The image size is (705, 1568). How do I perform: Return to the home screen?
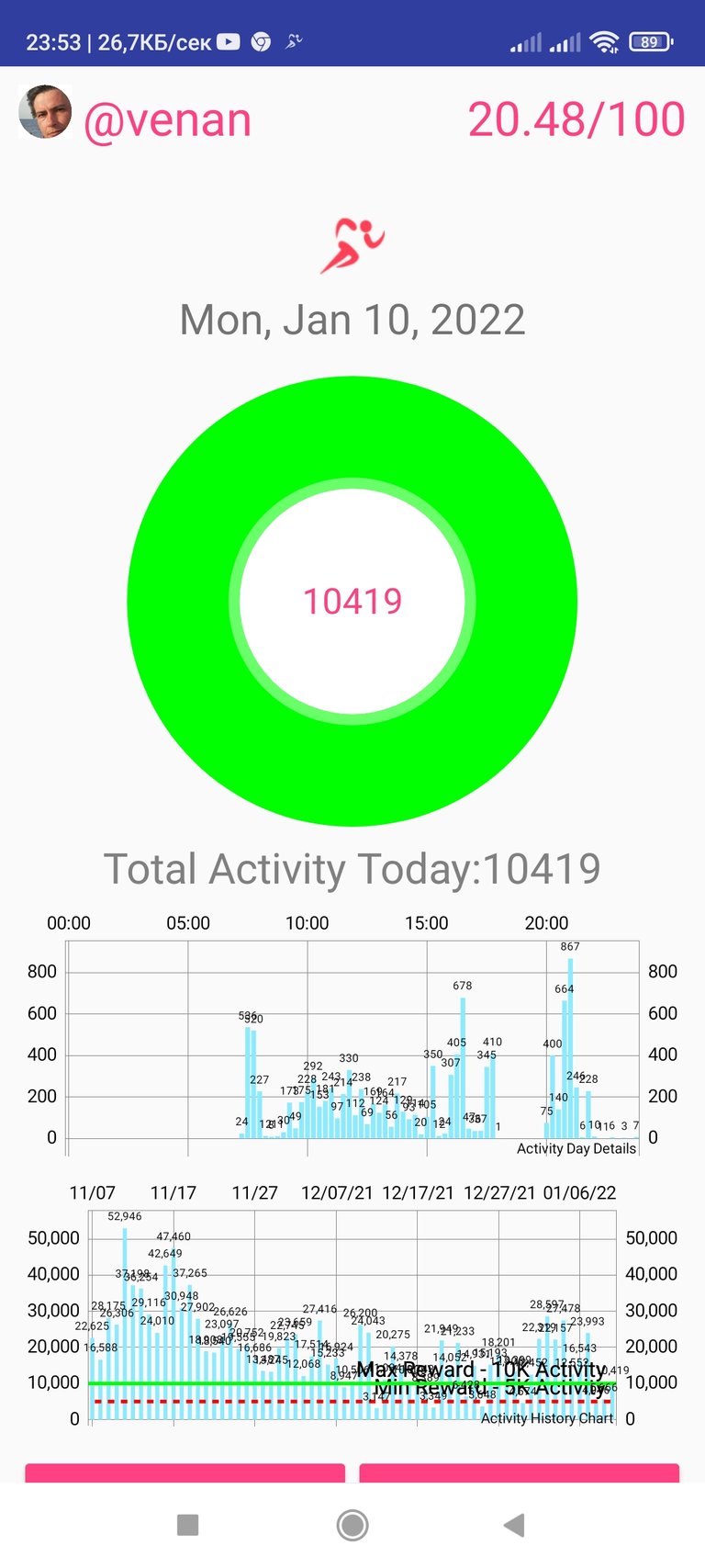[x=352, y=1526]
